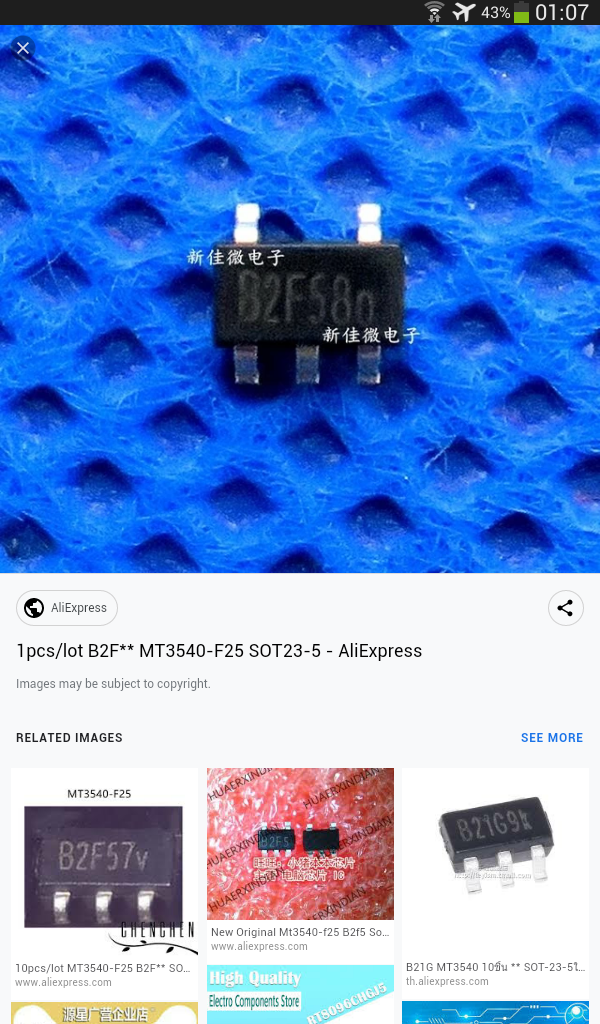Open the New Original Mt3540-f25 related image
This screenshot has width=600, height=1024.
click(x=300, y=845)
